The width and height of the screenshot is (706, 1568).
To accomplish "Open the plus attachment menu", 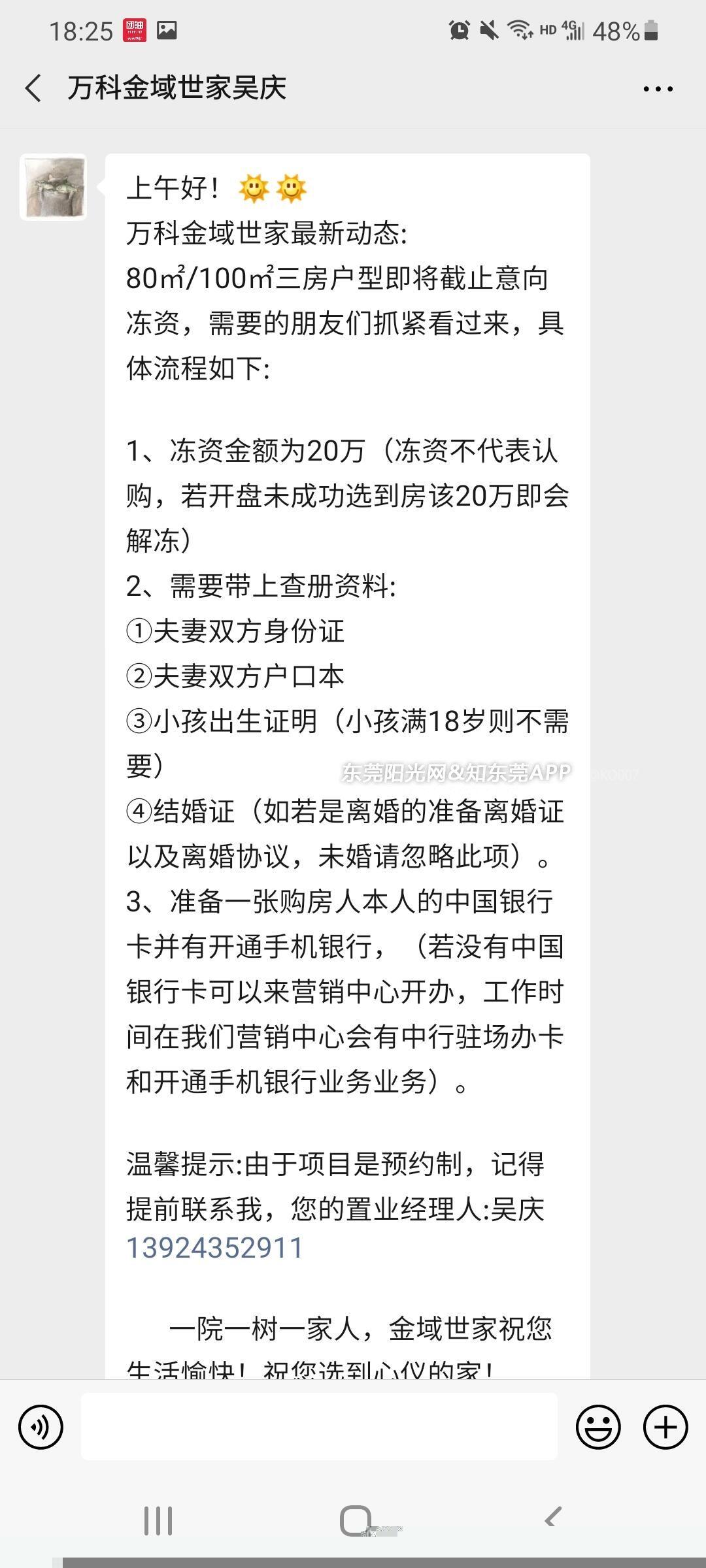I will (x=665, y=1426).
